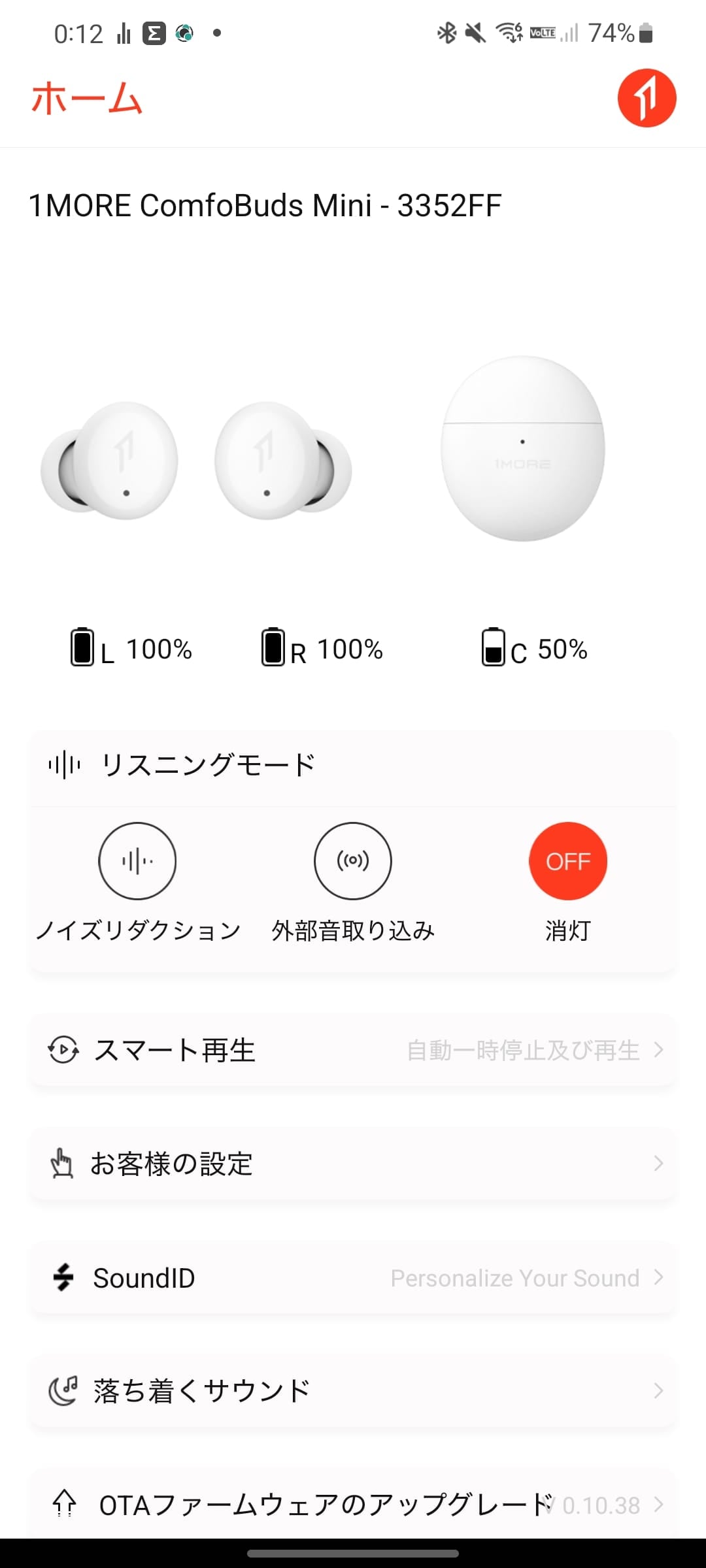This screenshot has width=706, height=1568.
Task: Open OTAファームウェアのアップグレード row
Action: click(x=353, y=1505)
